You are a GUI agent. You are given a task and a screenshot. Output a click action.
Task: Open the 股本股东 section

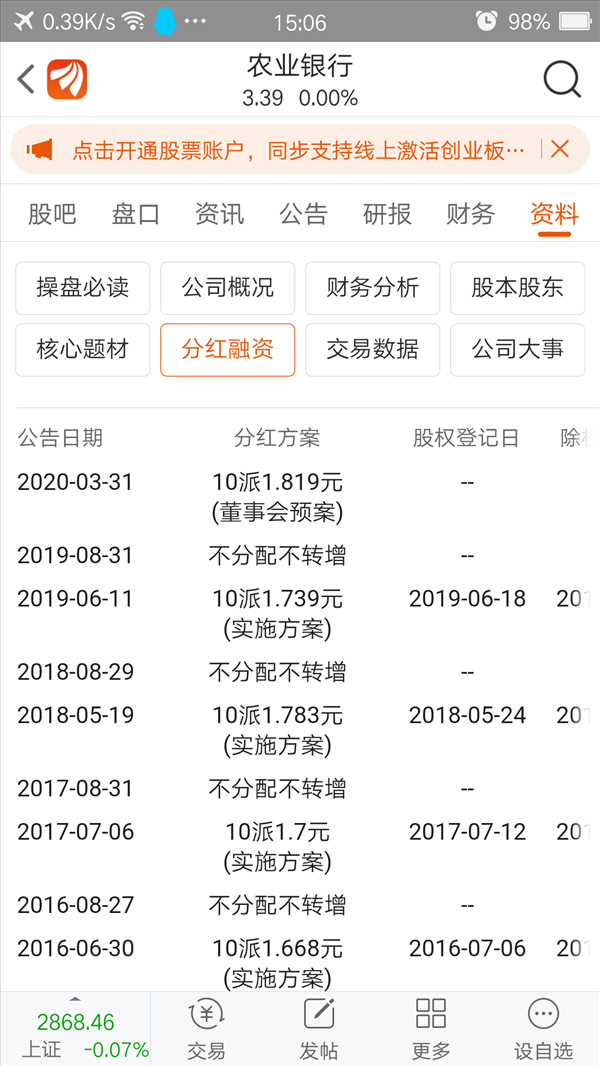[x=517, y=288]
